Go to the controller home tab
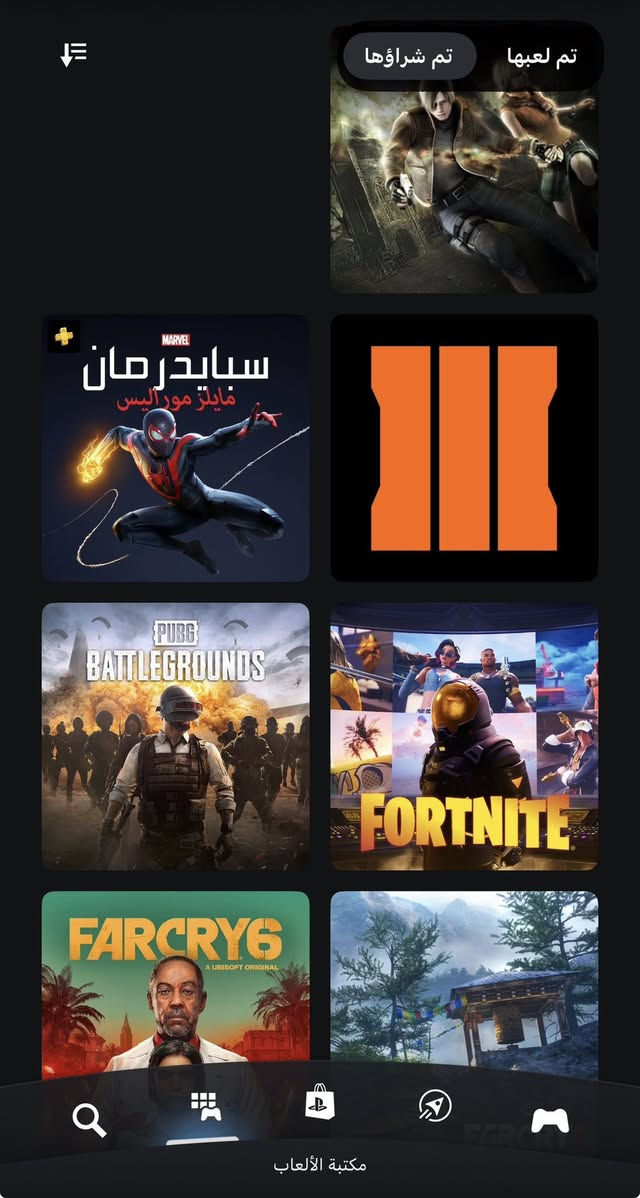640x1198 pixels. 549,1121
